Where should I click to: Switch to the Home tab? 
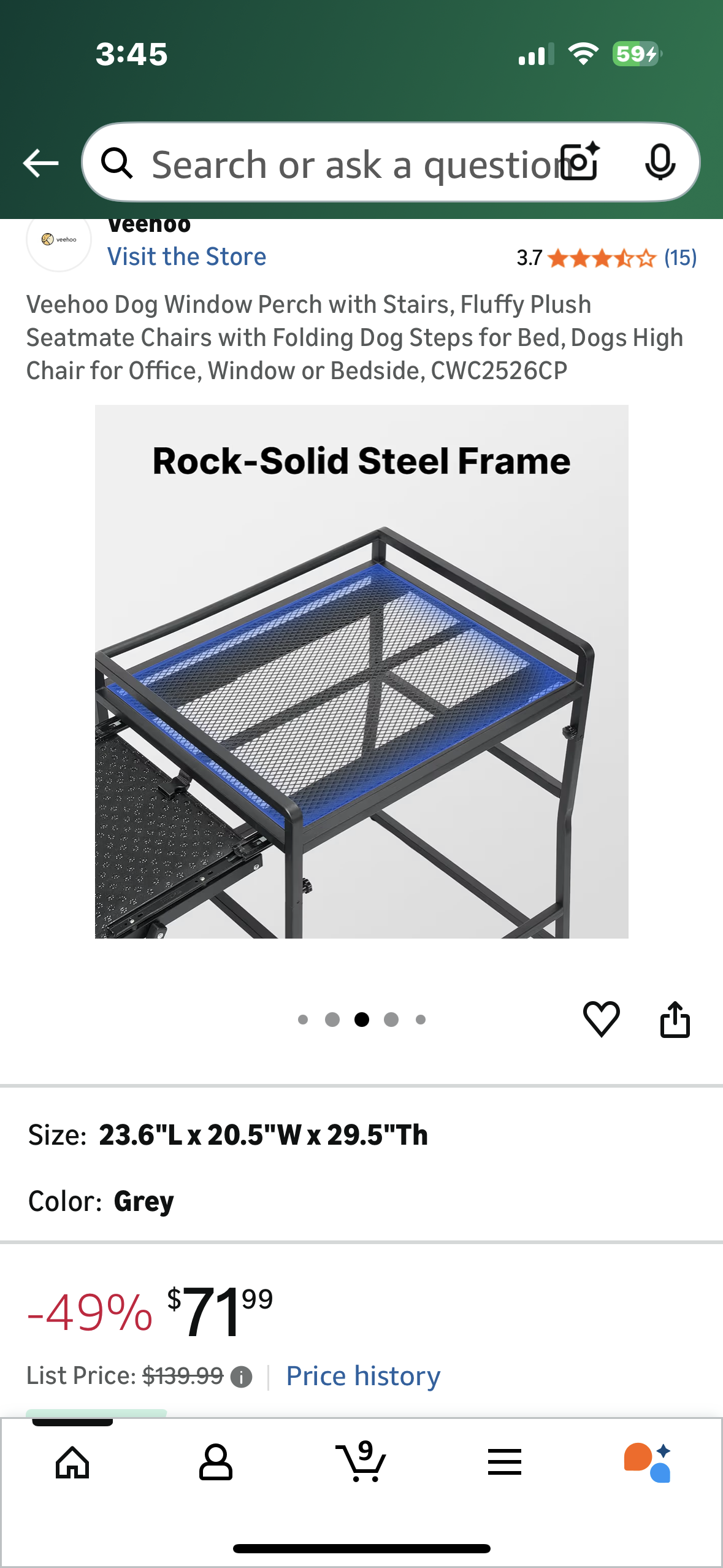coord(72,1462)
